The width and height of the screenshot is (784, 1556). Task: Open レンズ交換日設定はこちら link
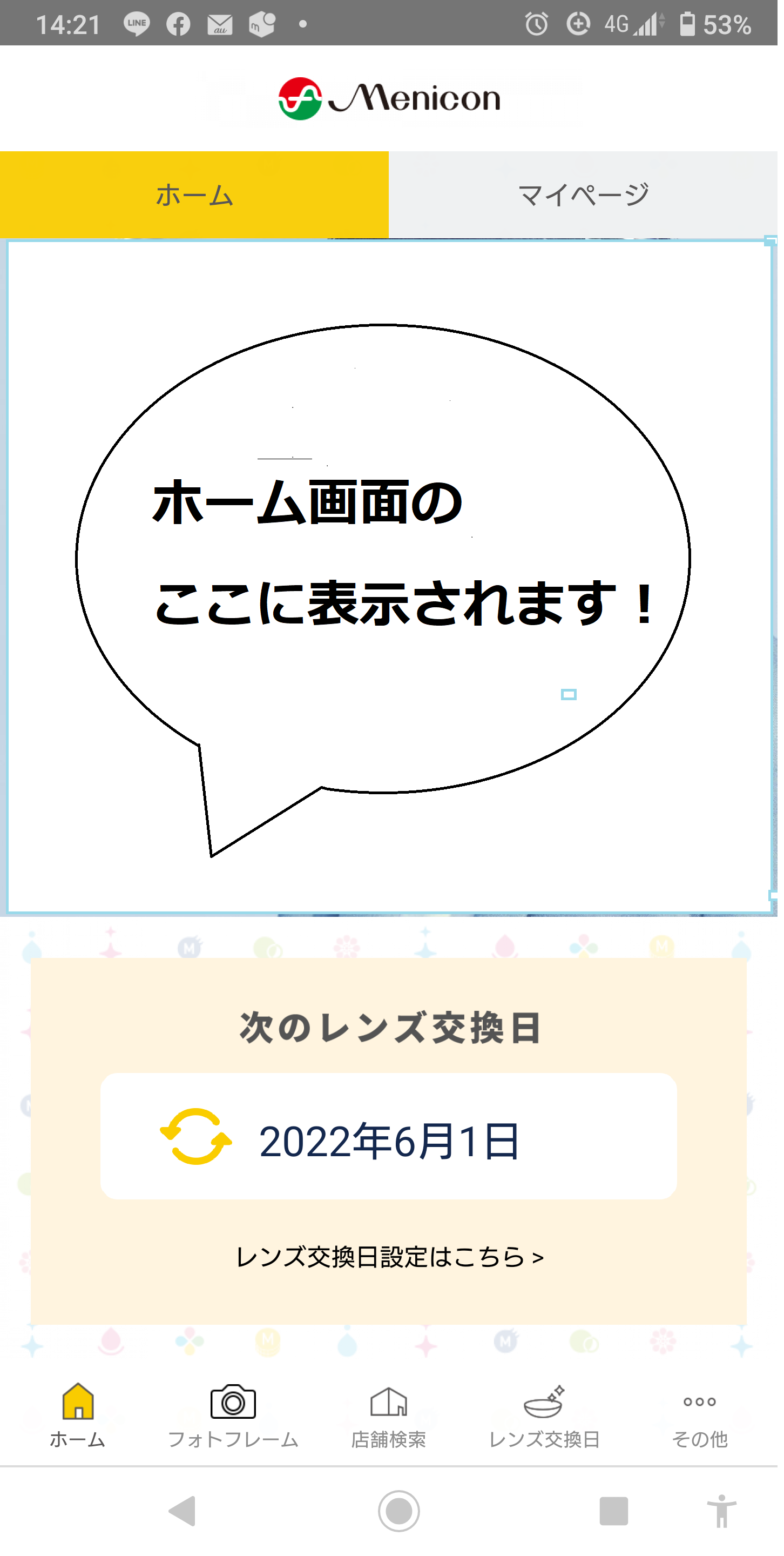pos(390,1256)
